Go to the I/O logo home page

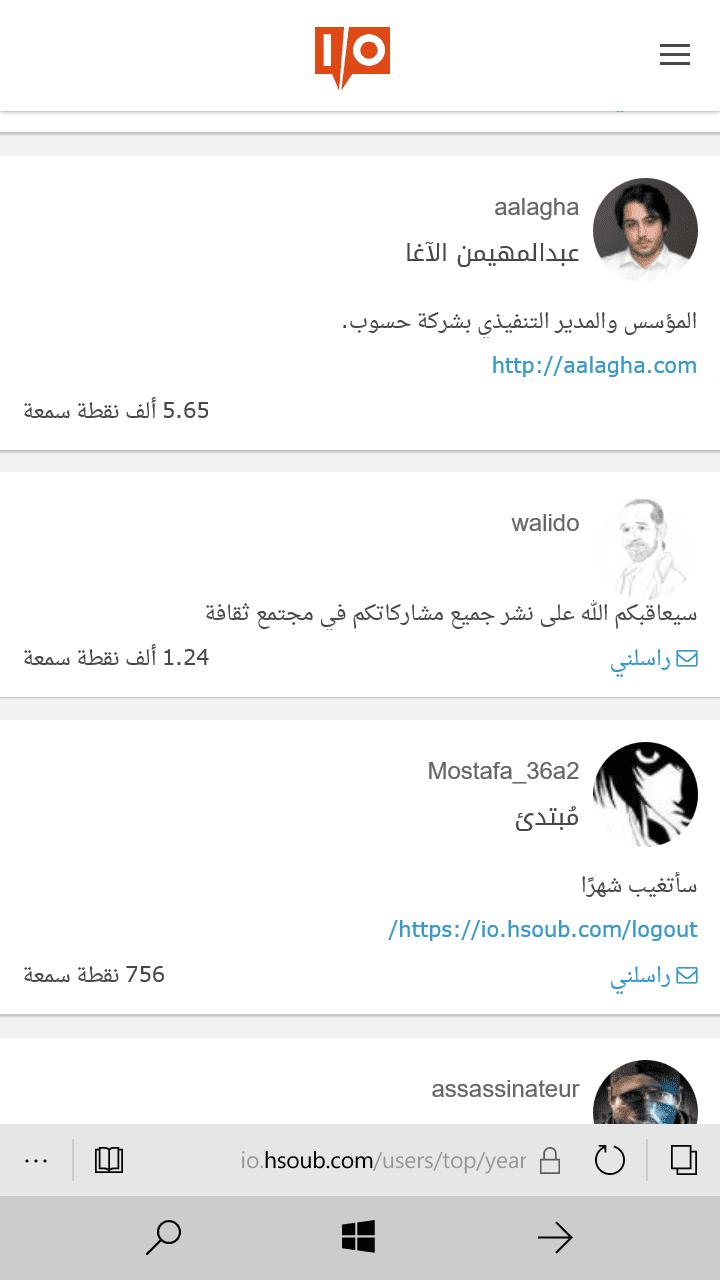(x=352, y=56)
